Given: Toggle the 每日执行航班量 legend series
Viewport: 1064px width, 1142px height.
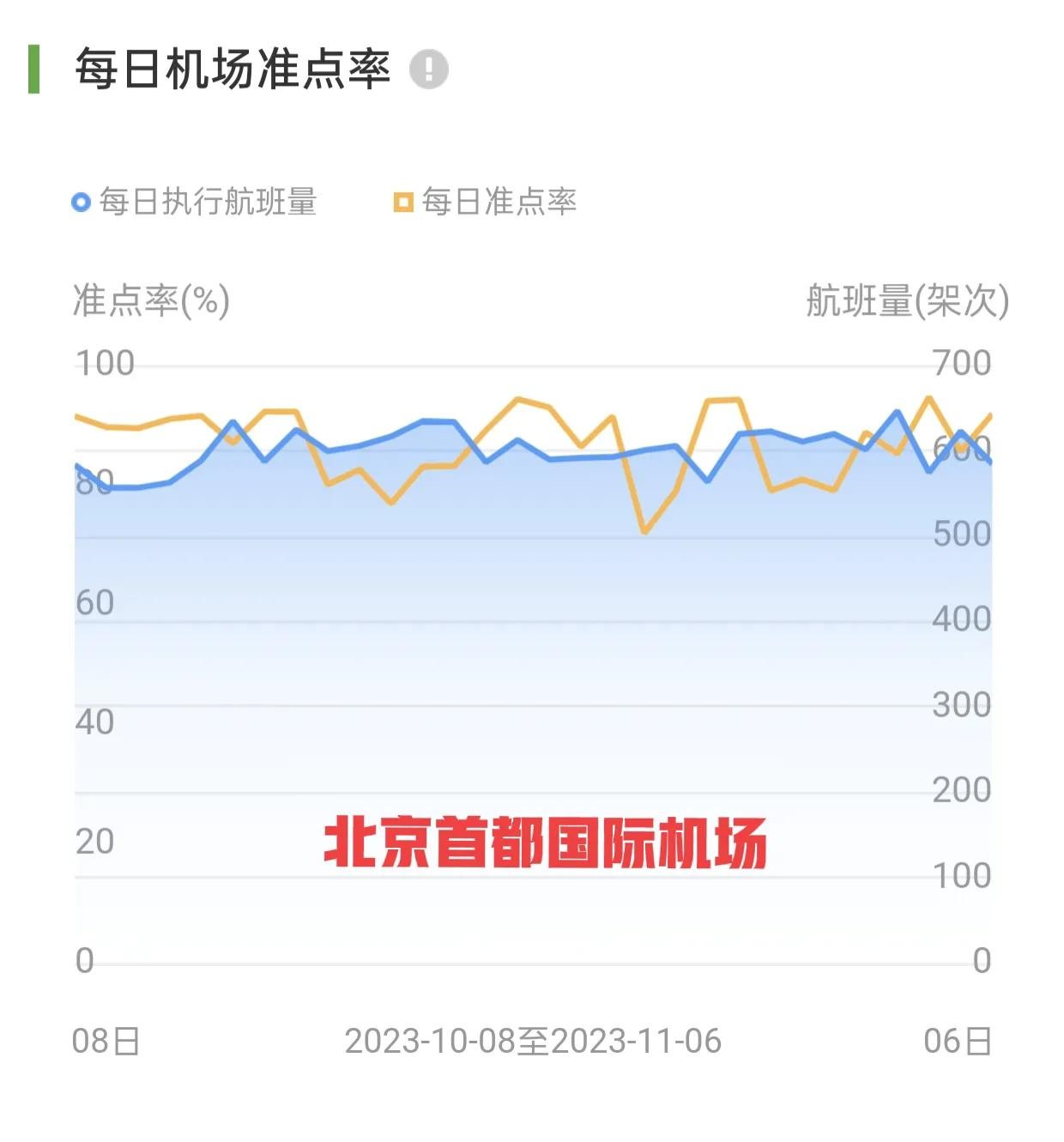Looking at the screenshot, I should tap(195, 202).
